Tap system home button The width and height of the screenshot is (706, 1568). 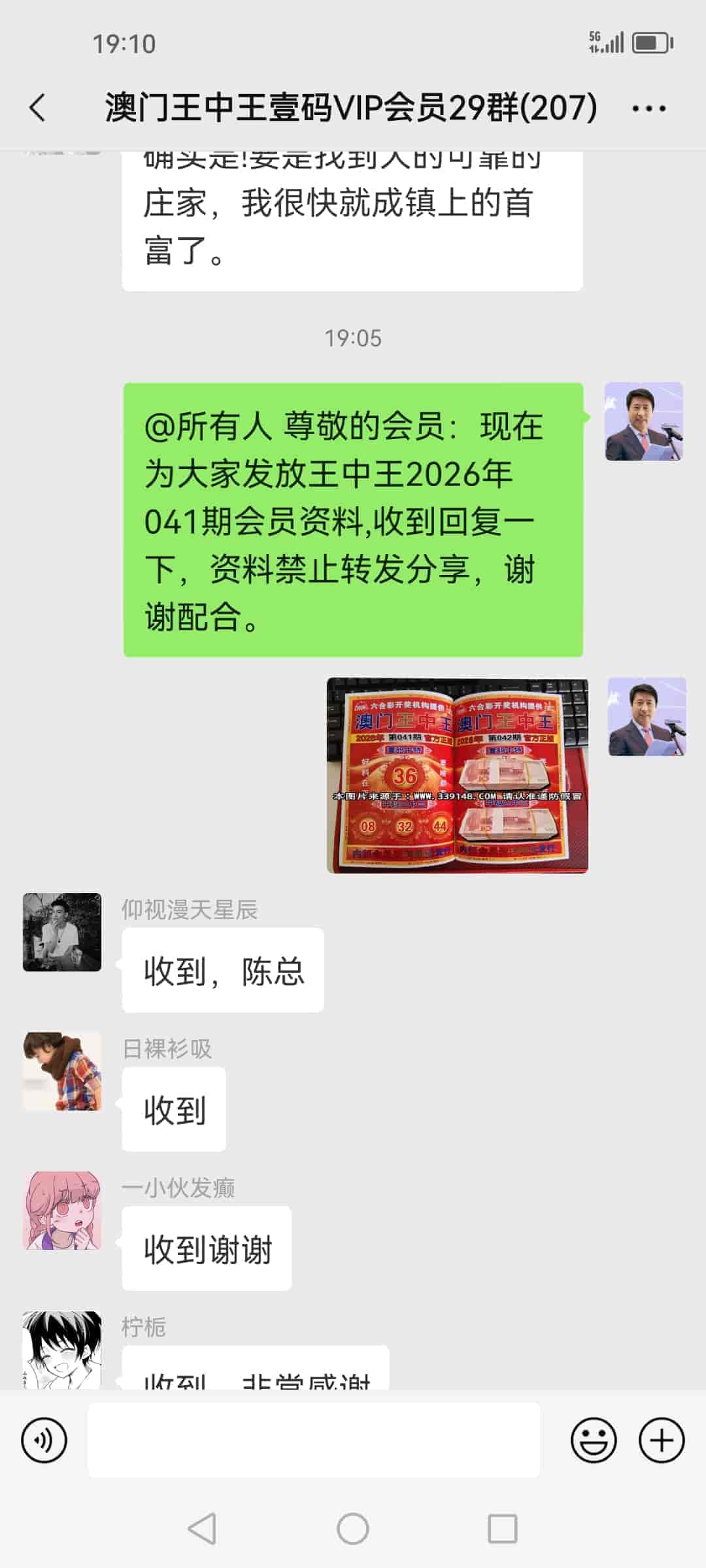pos(353,1529)
